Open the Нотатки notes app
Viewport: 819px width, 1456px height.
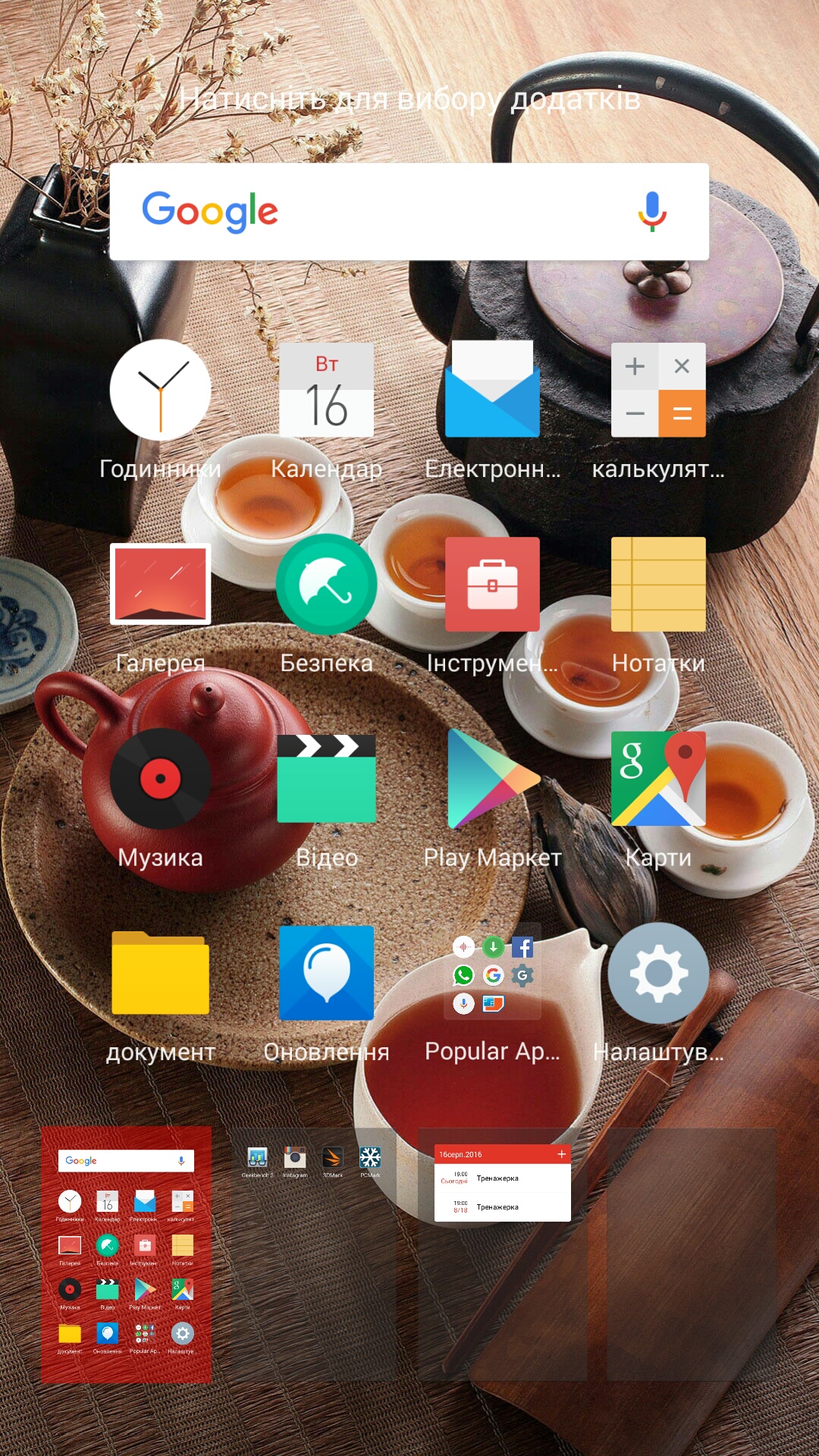tap(658, 584)
